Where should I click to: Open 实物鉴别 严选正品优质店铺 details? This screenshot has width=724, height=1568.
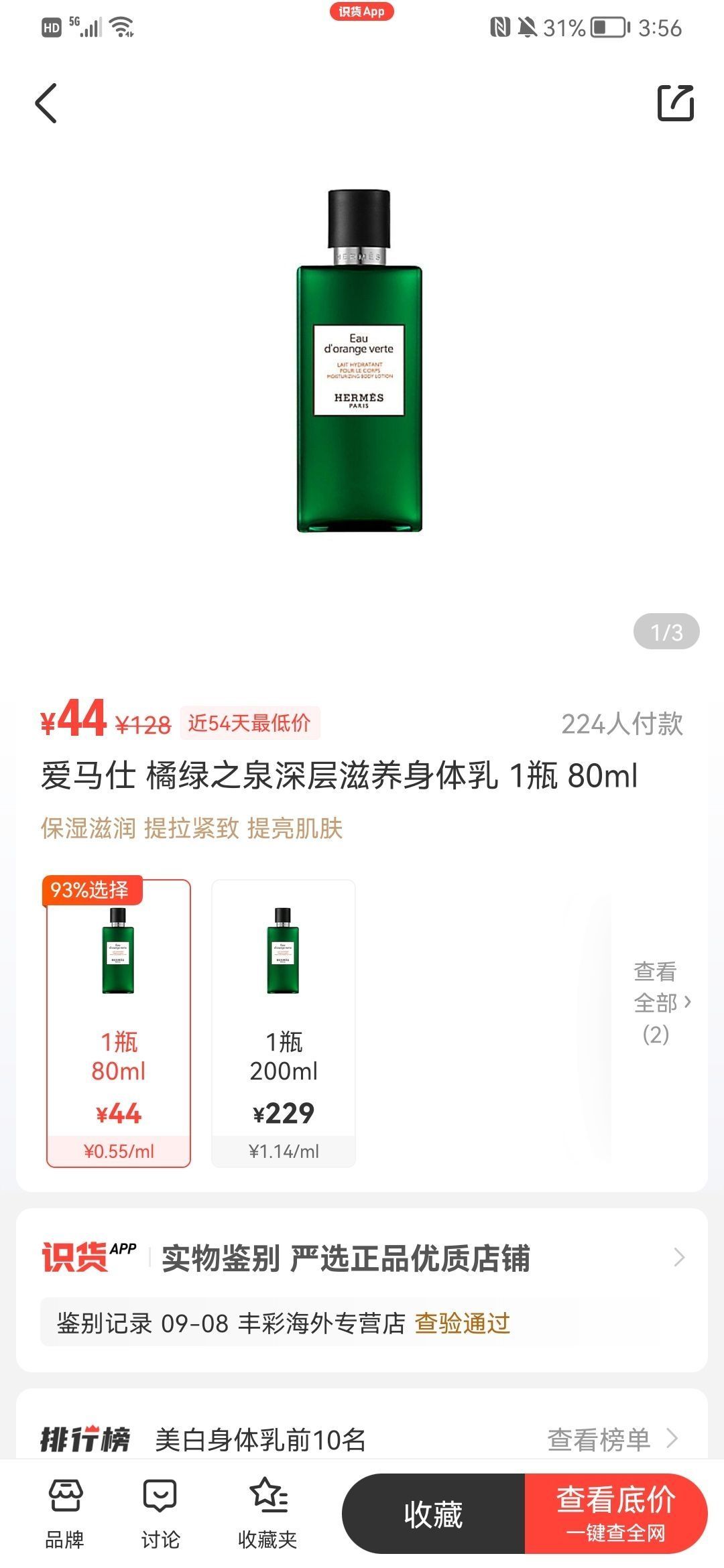pos(362,1258)
